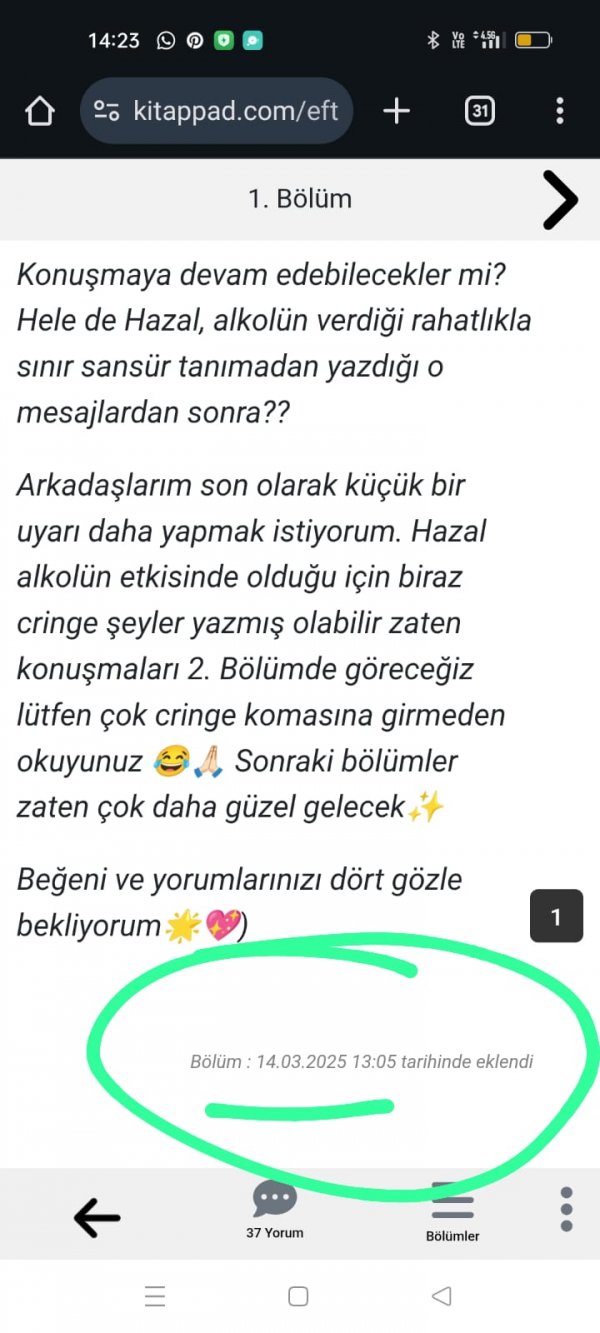The height and width of the screenshot is (1333, 600).
Task: Tap the system home button
Action: [298, 1297]
